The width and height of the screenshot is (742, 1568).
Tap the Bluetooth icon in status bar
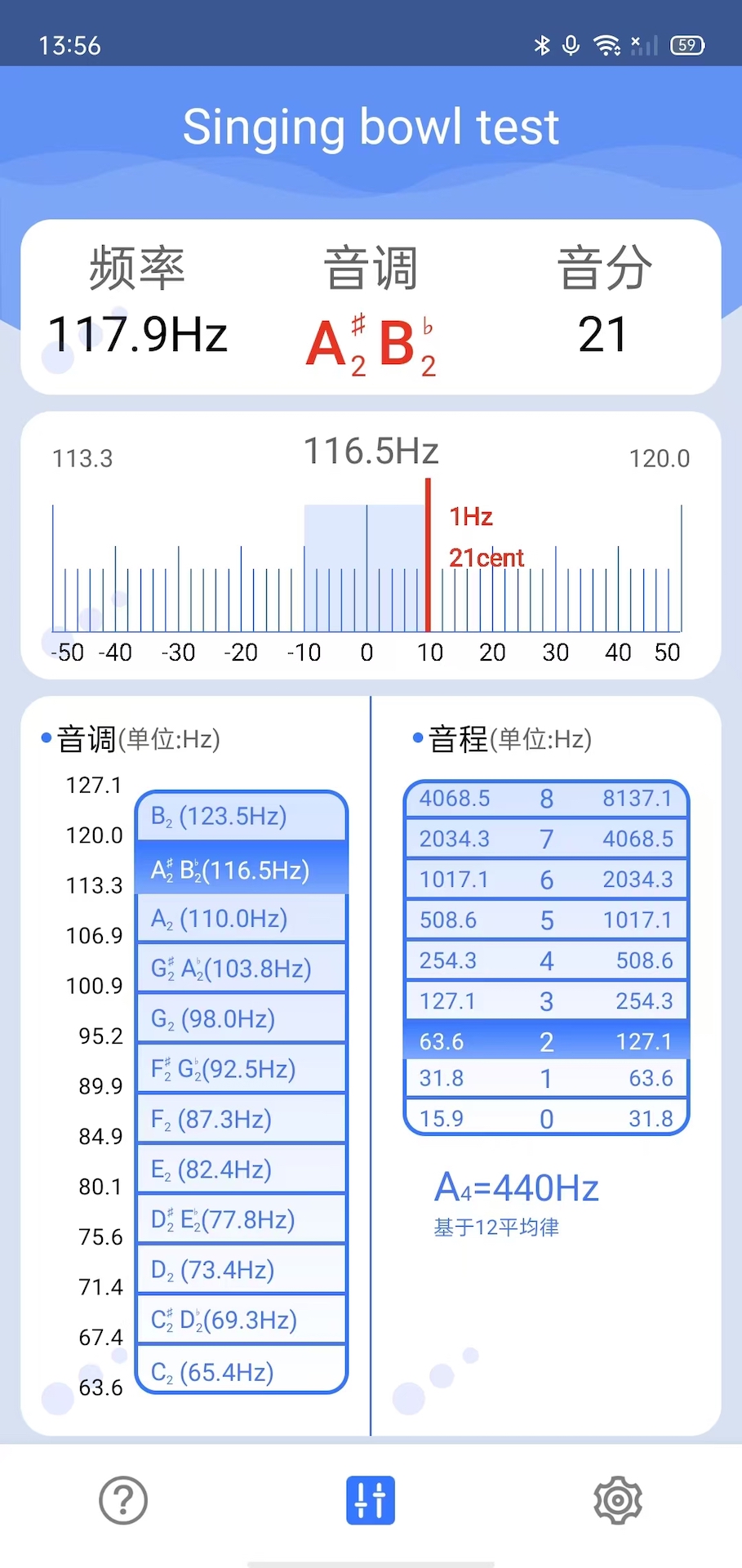click(541, 45)
